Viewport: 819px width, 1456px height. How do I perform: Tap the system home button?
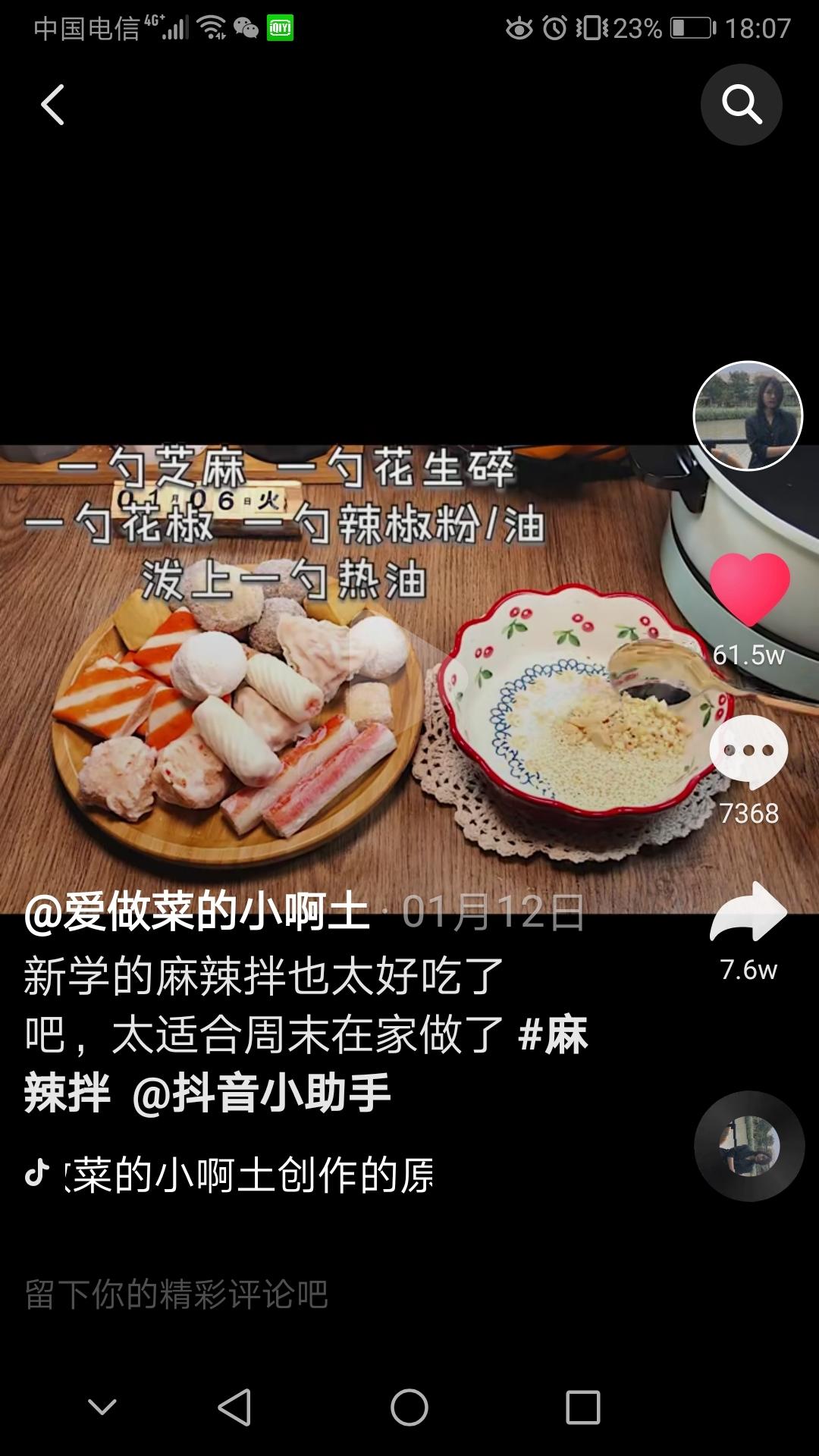[409, 1407]
